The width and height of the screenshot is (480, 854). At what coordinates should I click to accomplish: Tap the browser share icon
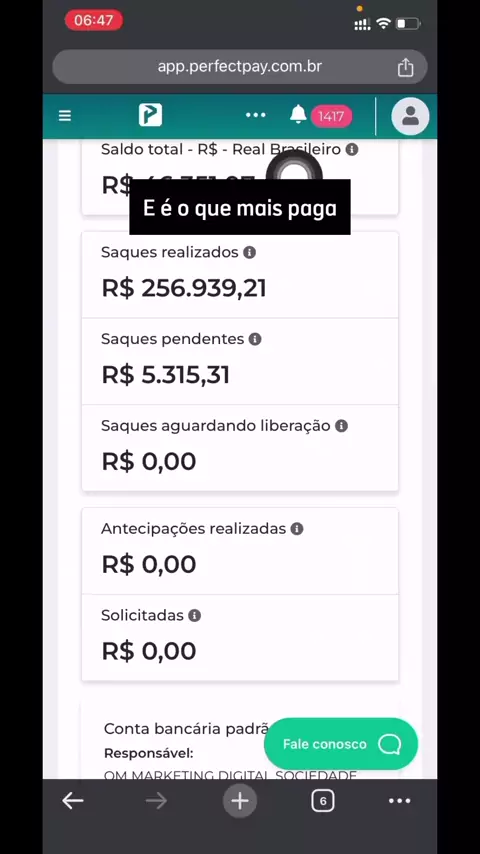(405, 67)
